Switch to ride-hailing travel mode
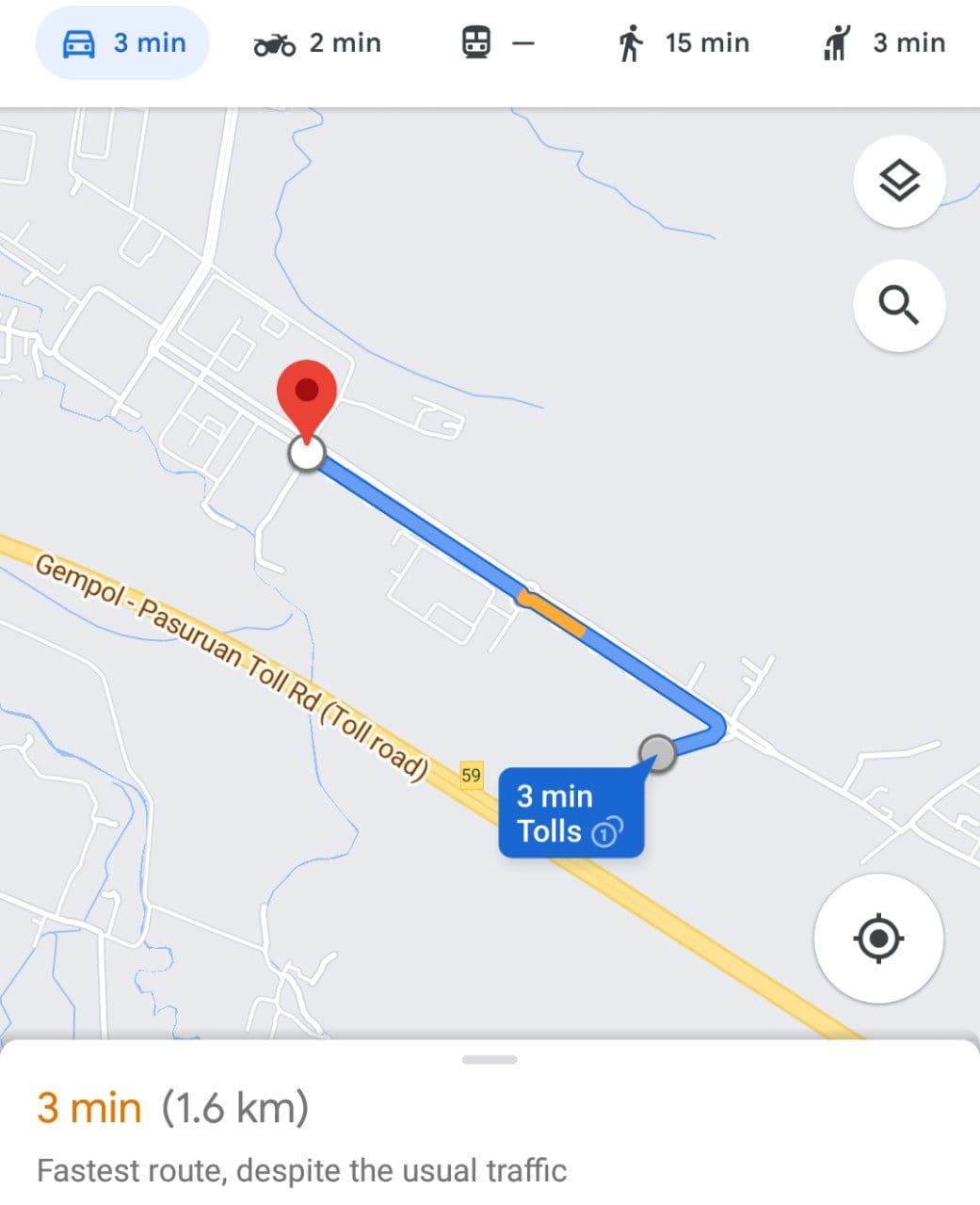This screenshot has width=980, height=1205. 882,43
